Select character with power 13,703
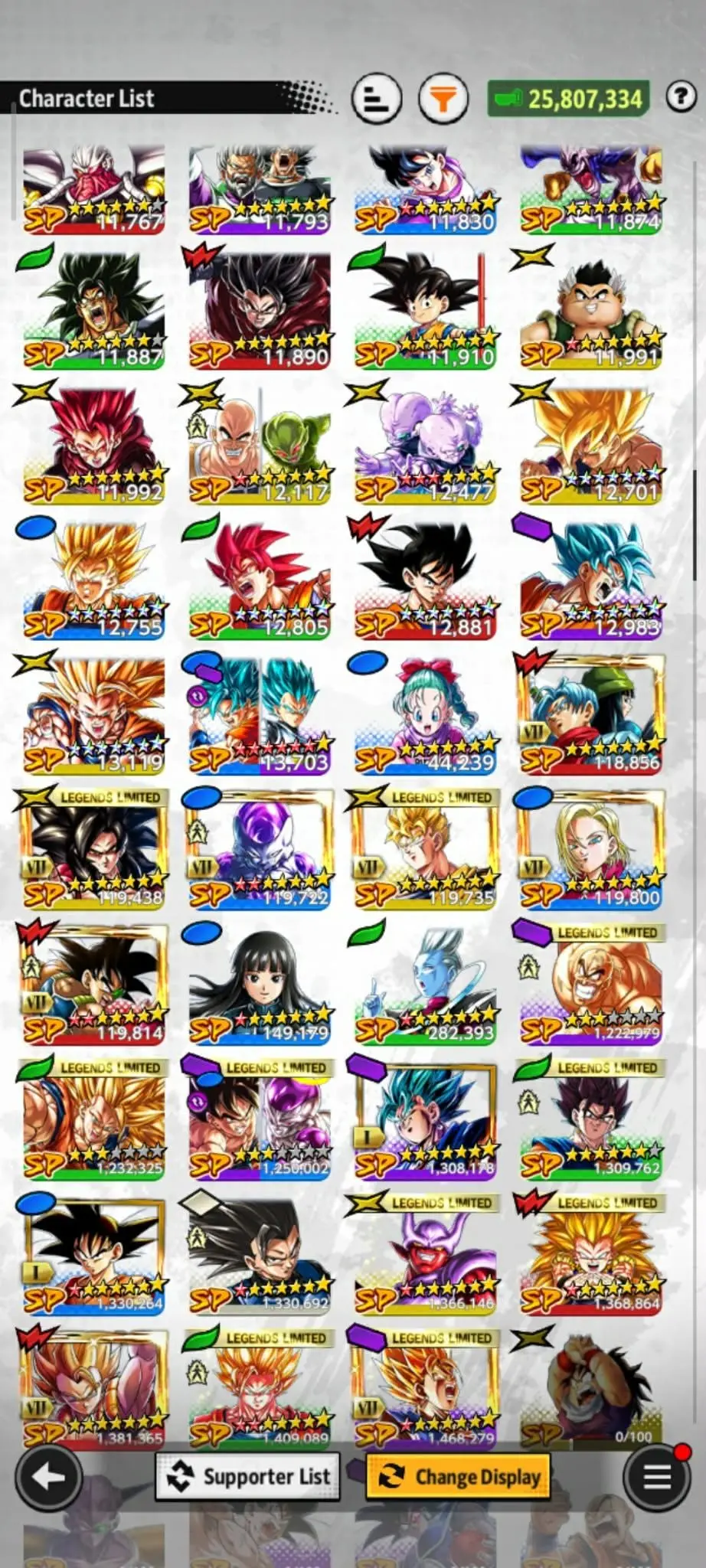This screenshot has width=706, height=1568. [x=260, y=715]
